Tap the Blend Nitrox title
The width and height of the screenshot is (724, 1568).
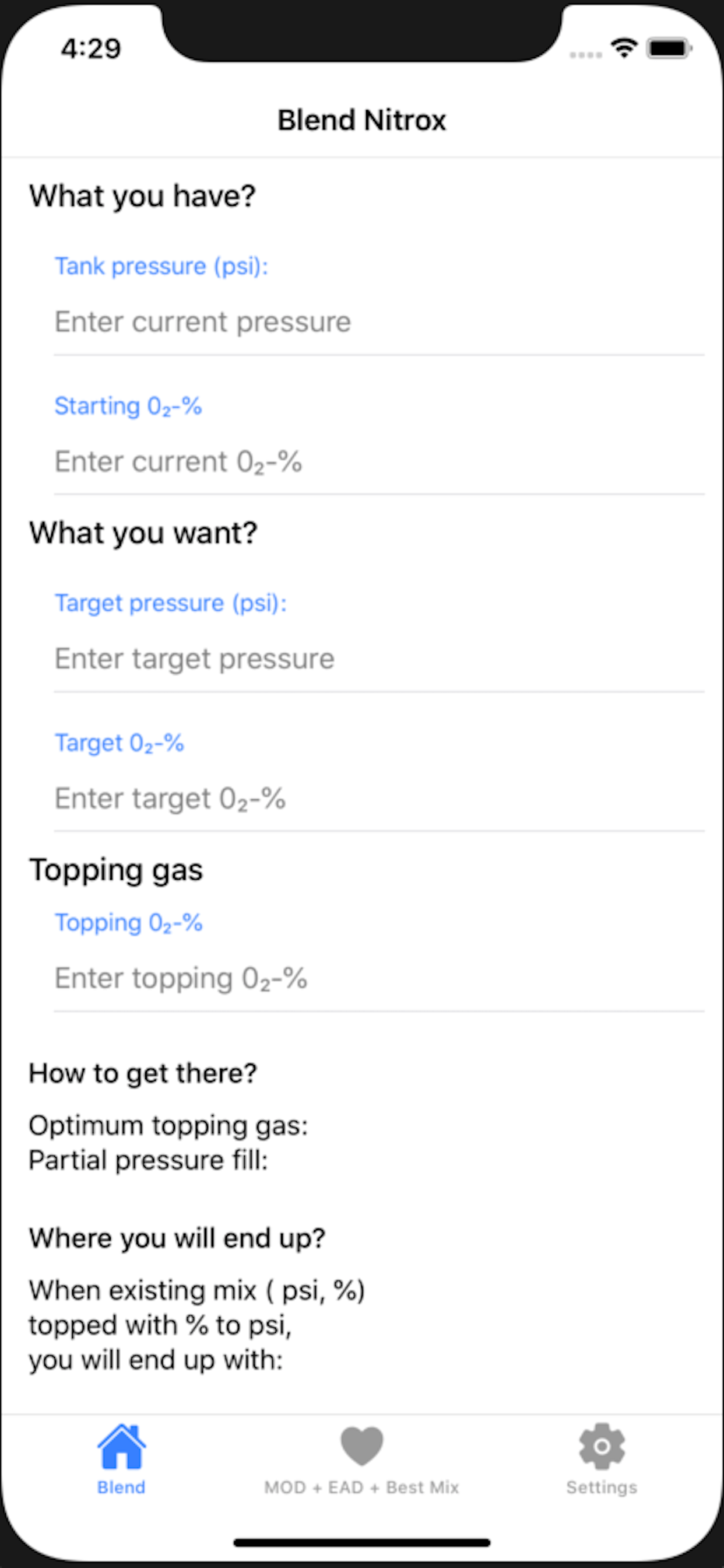(362, 120)
